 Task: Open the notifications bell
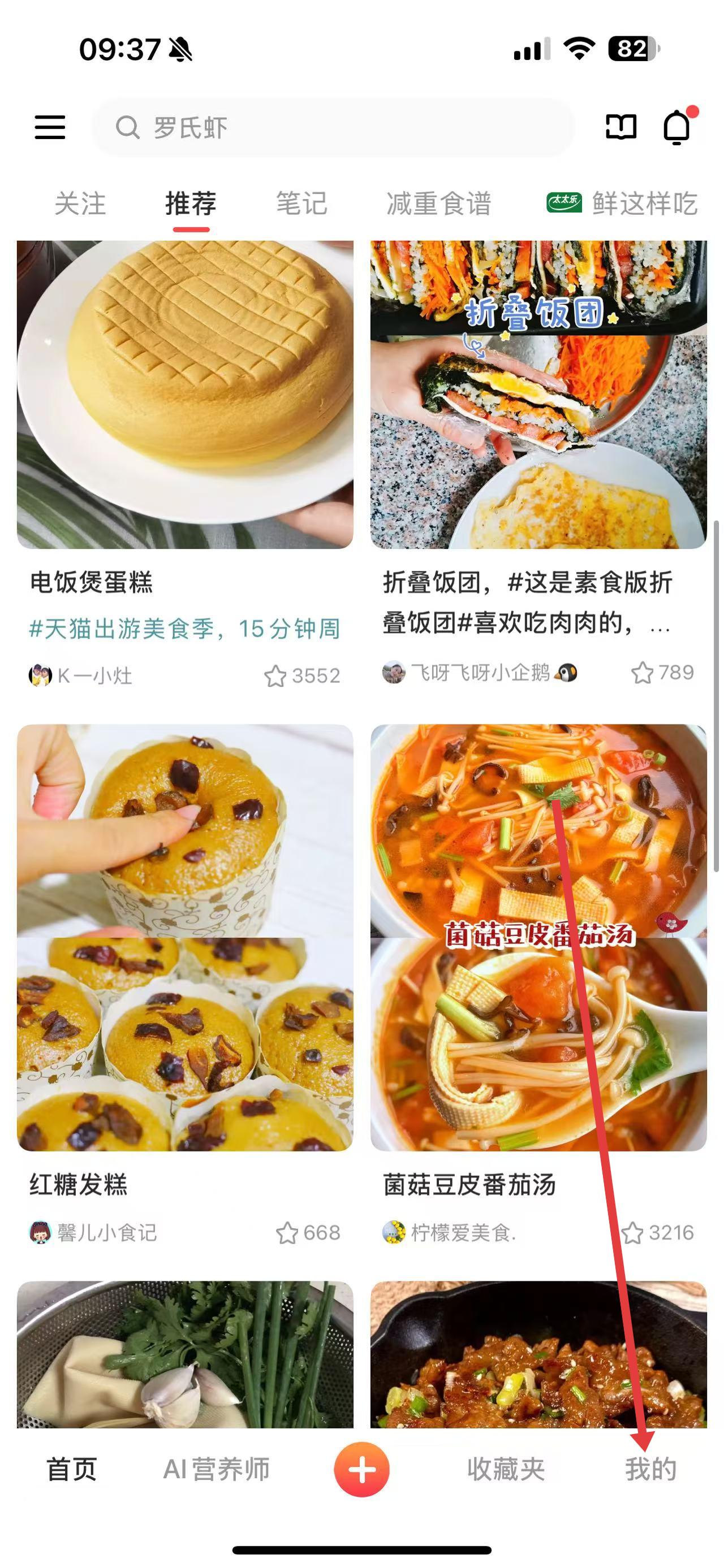(x=676, y=128)
